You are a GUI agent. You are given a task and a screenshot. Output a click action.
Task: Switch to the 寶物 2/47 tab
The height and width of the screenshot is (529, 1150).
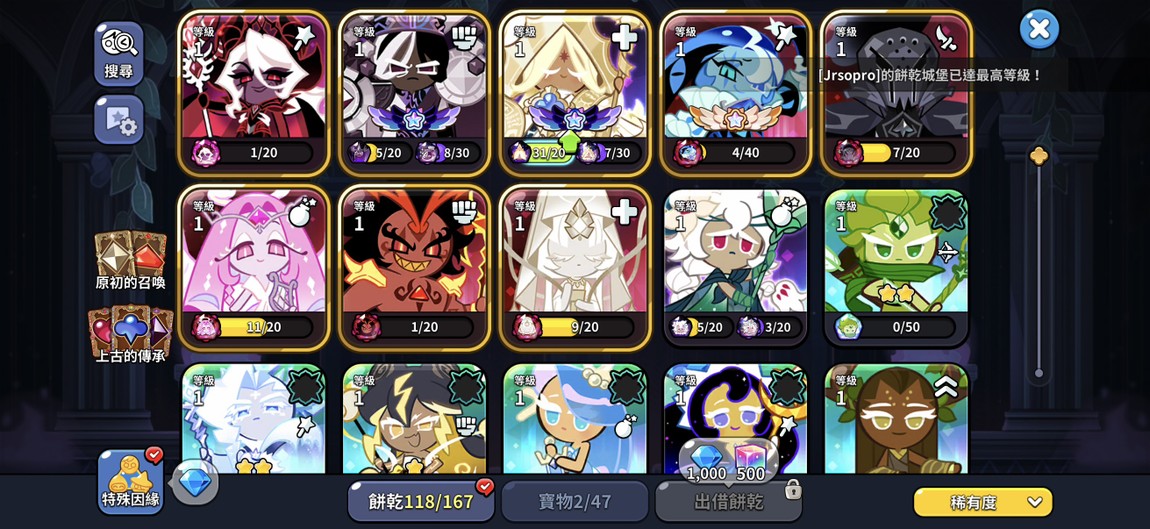575,501
